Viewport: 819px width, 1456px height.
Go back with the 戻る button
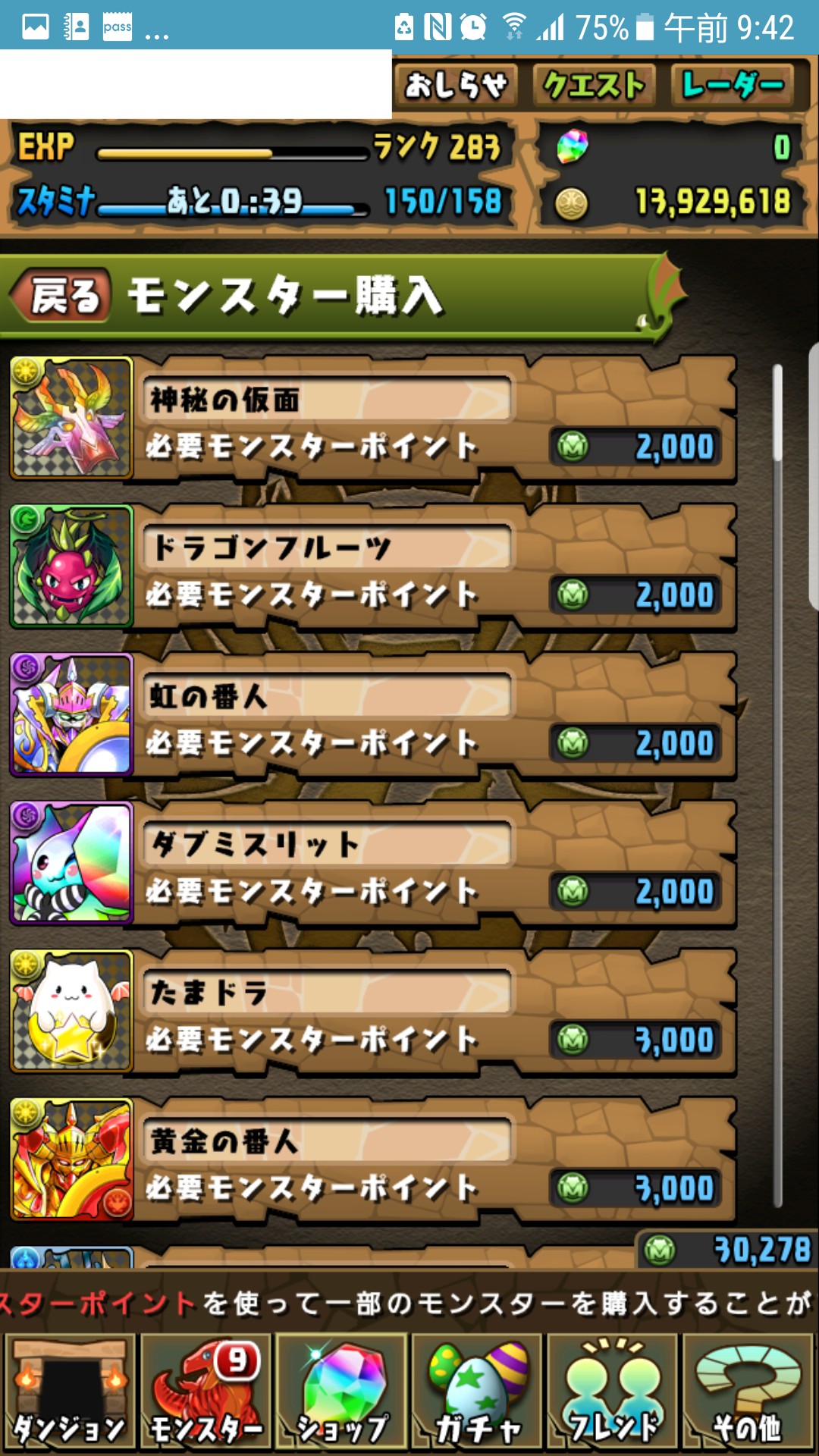tap(64, 296)
